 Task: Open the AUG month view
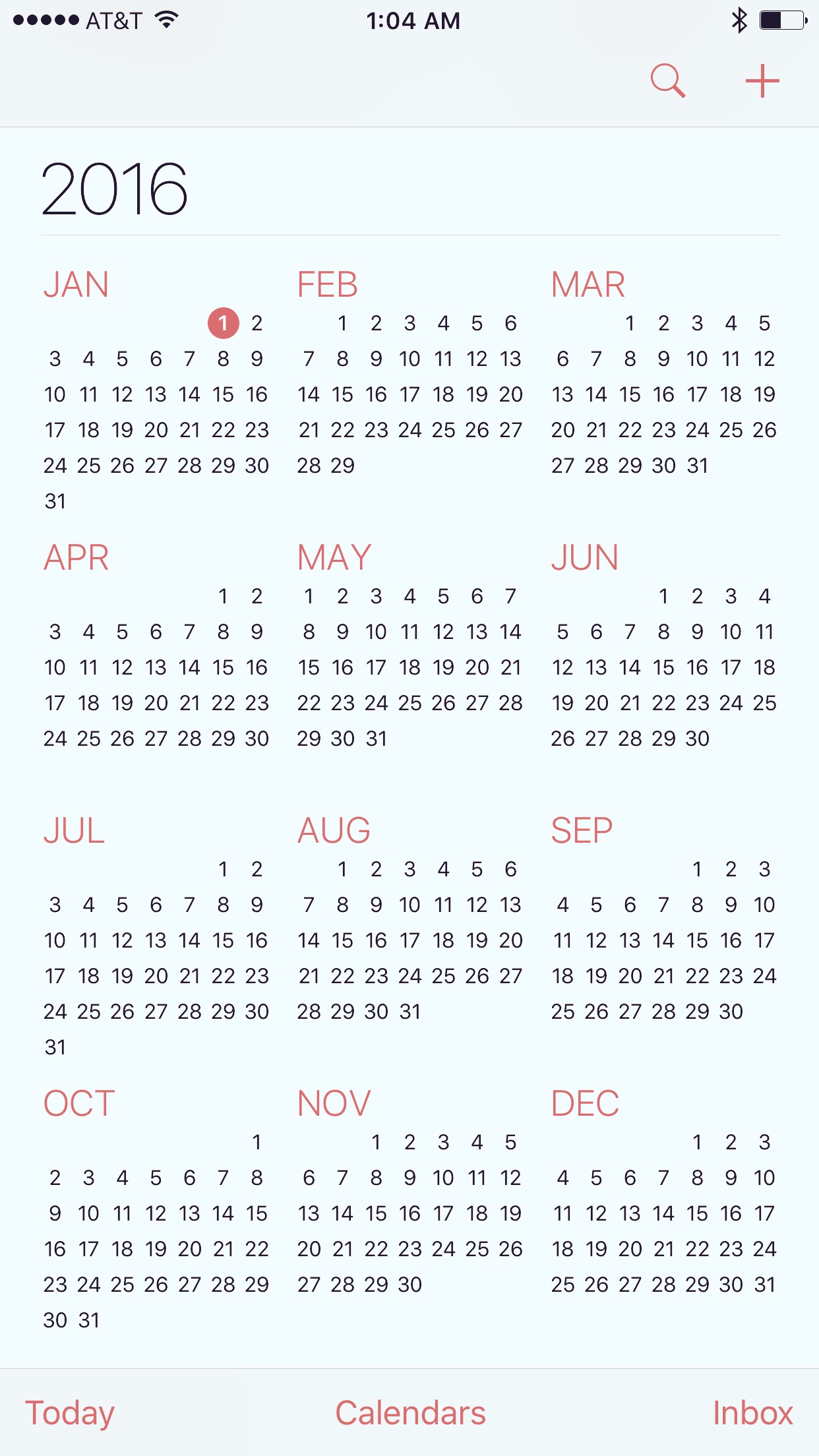click(x=334, y=831)
